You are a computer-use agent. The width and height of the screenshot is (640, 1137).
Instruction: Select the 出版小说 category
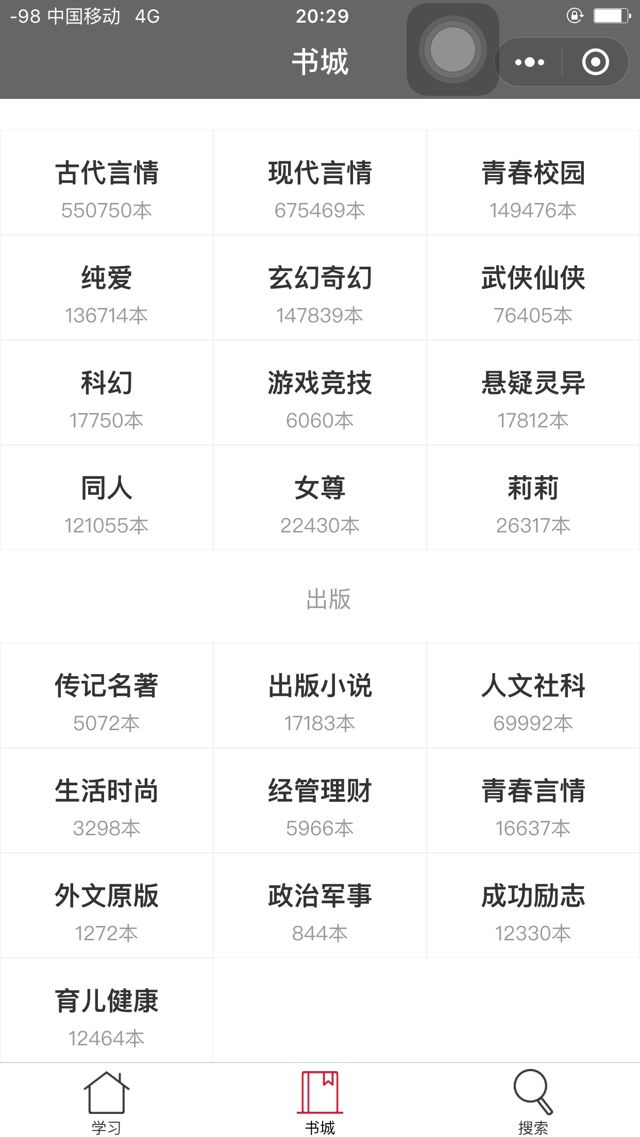pyautogui.click(x=320, y=695)
